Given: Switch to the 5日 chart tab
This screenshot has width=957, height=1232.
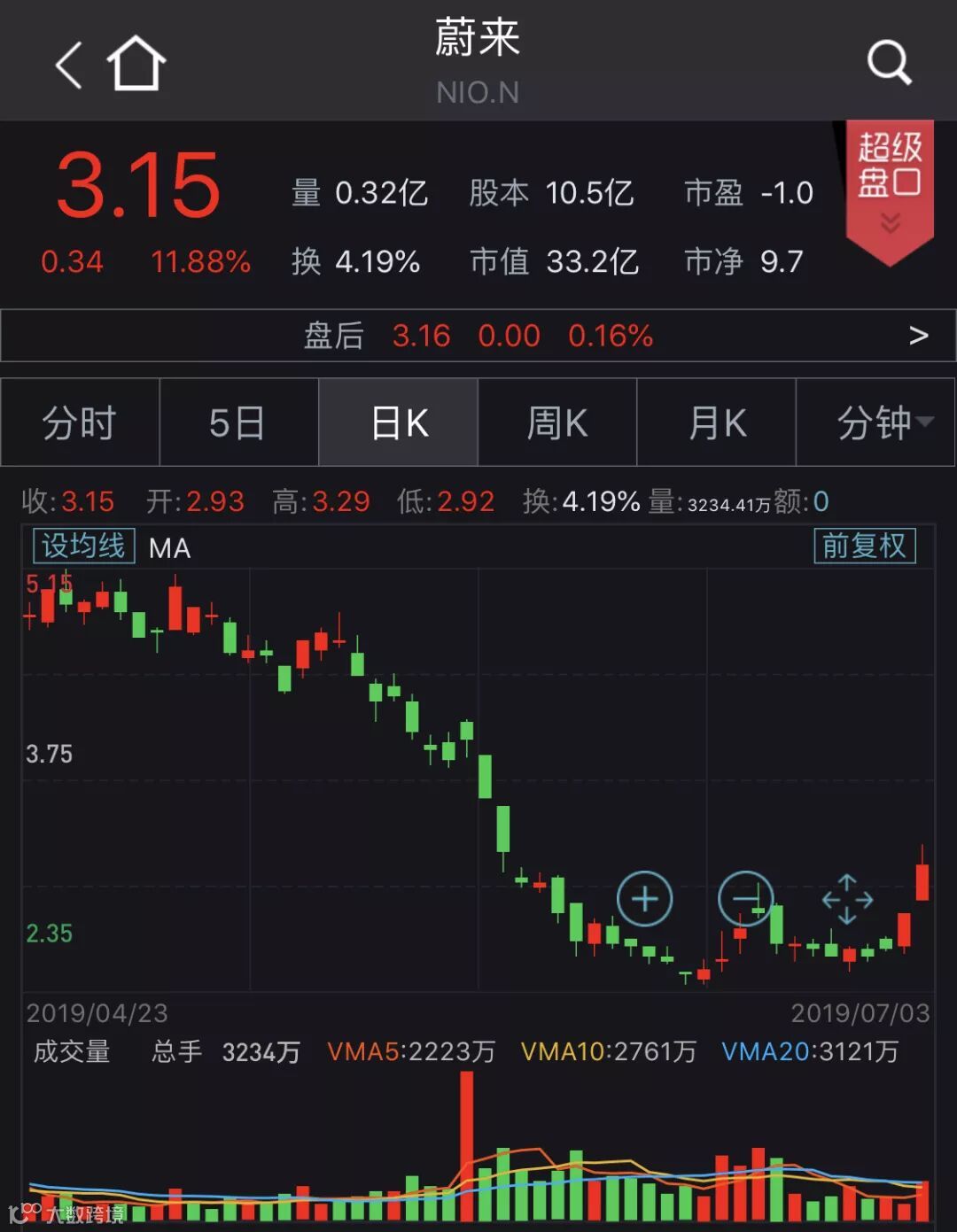Looking at the screenshot, I should click(x=238, y=422).
